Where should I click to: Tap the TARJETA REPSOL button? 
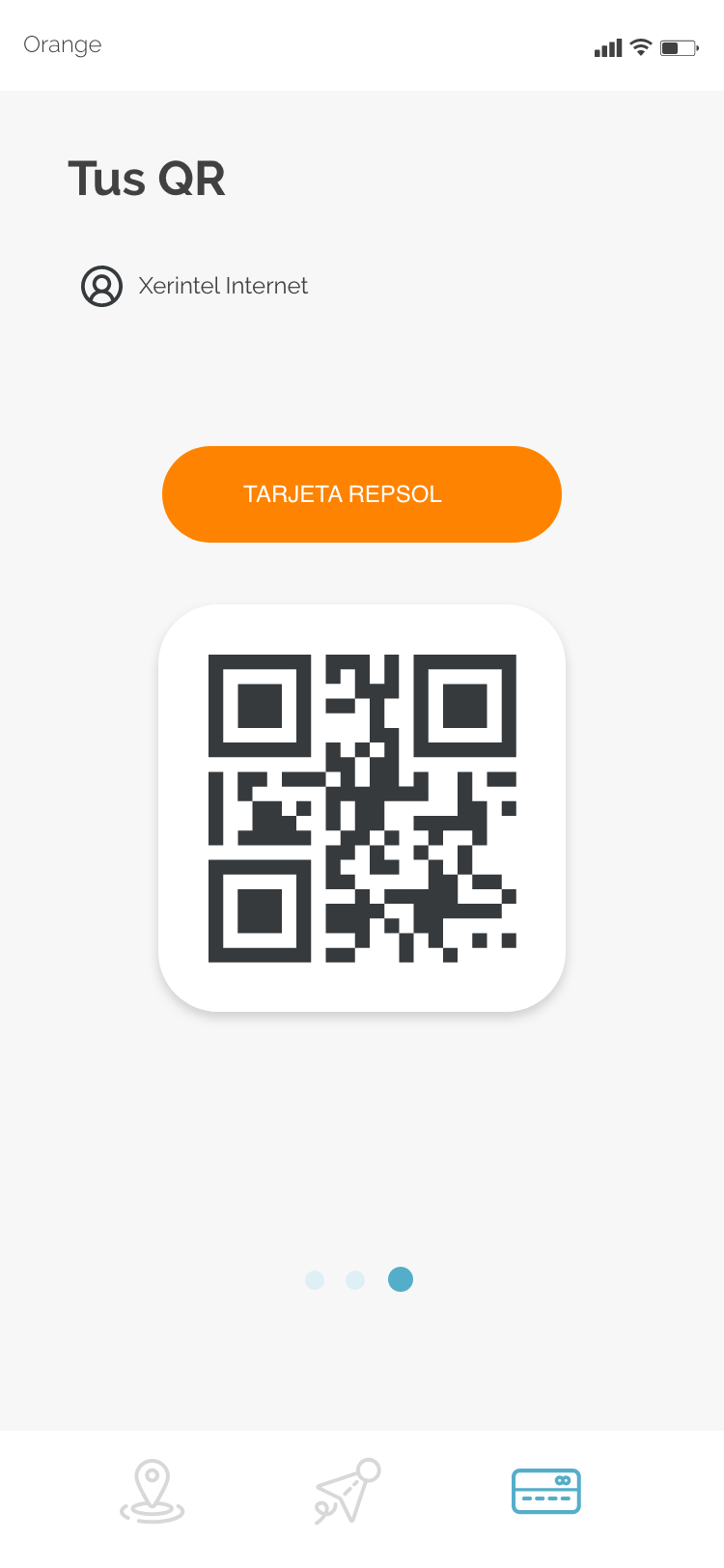click(x=361, y=494)
